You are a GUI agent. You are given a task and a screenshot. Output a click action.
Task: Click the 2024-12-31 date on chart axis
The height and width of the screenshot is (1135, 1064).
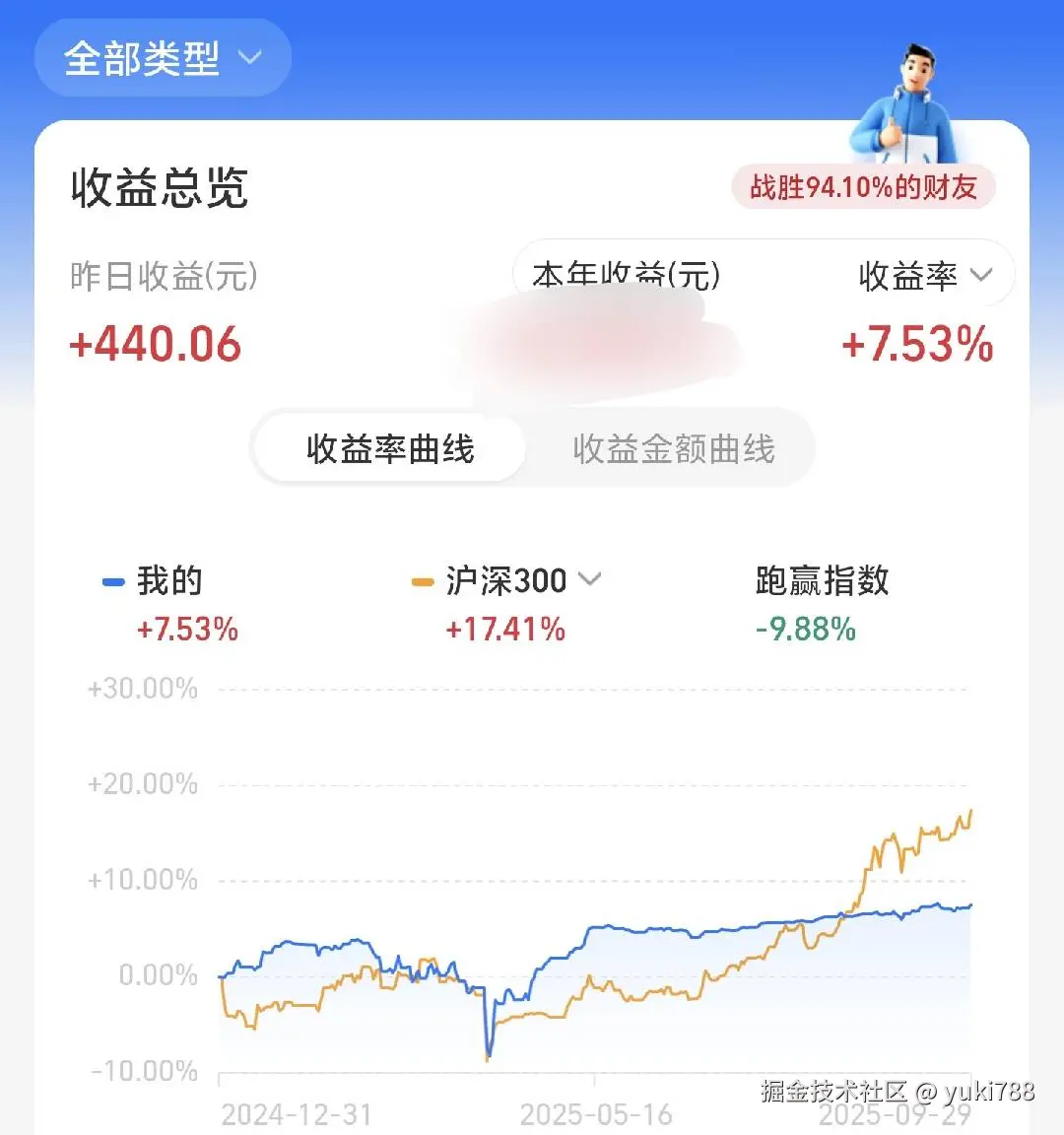coord(296,1115)
